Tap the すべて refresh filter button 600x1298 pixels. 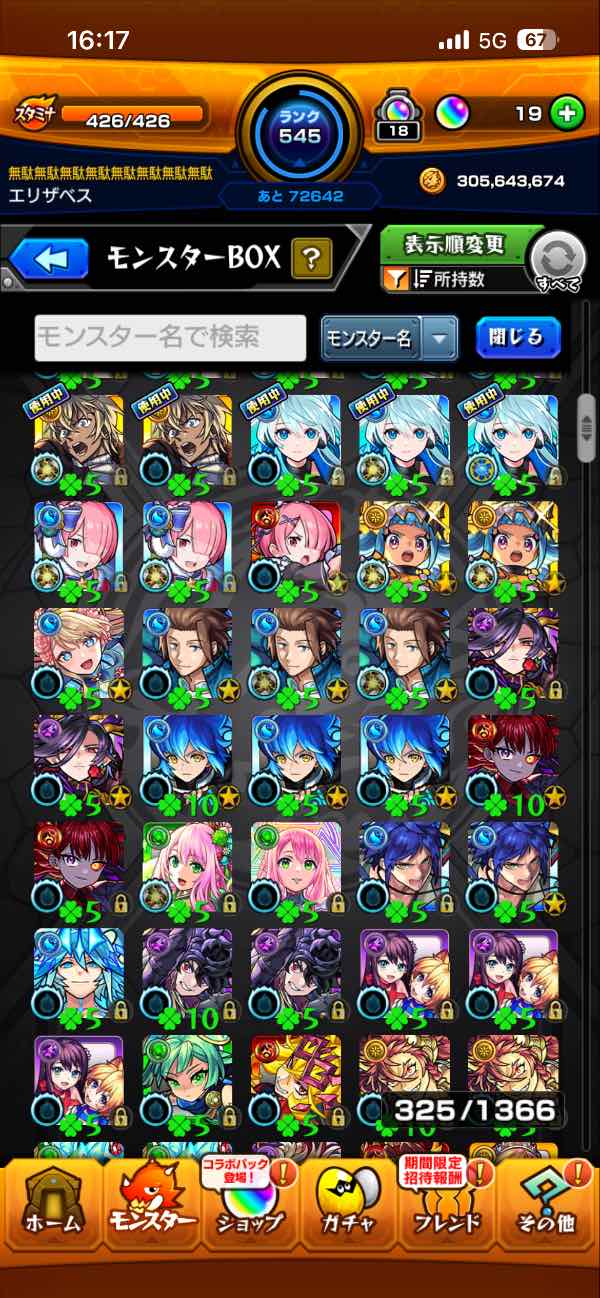tap(557, 263)
